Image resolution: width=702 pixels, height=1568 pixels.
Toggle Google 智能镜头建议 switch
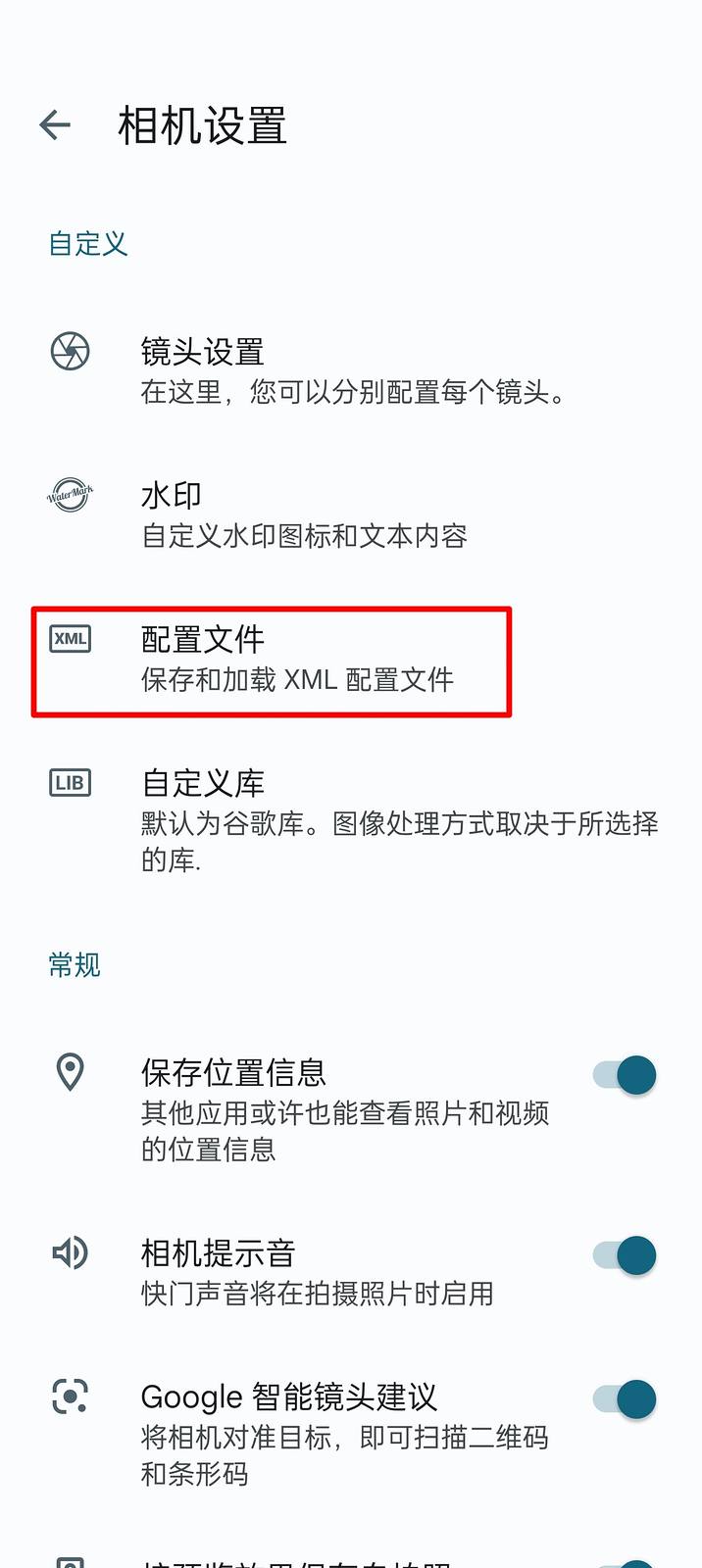coord(625,1399)
